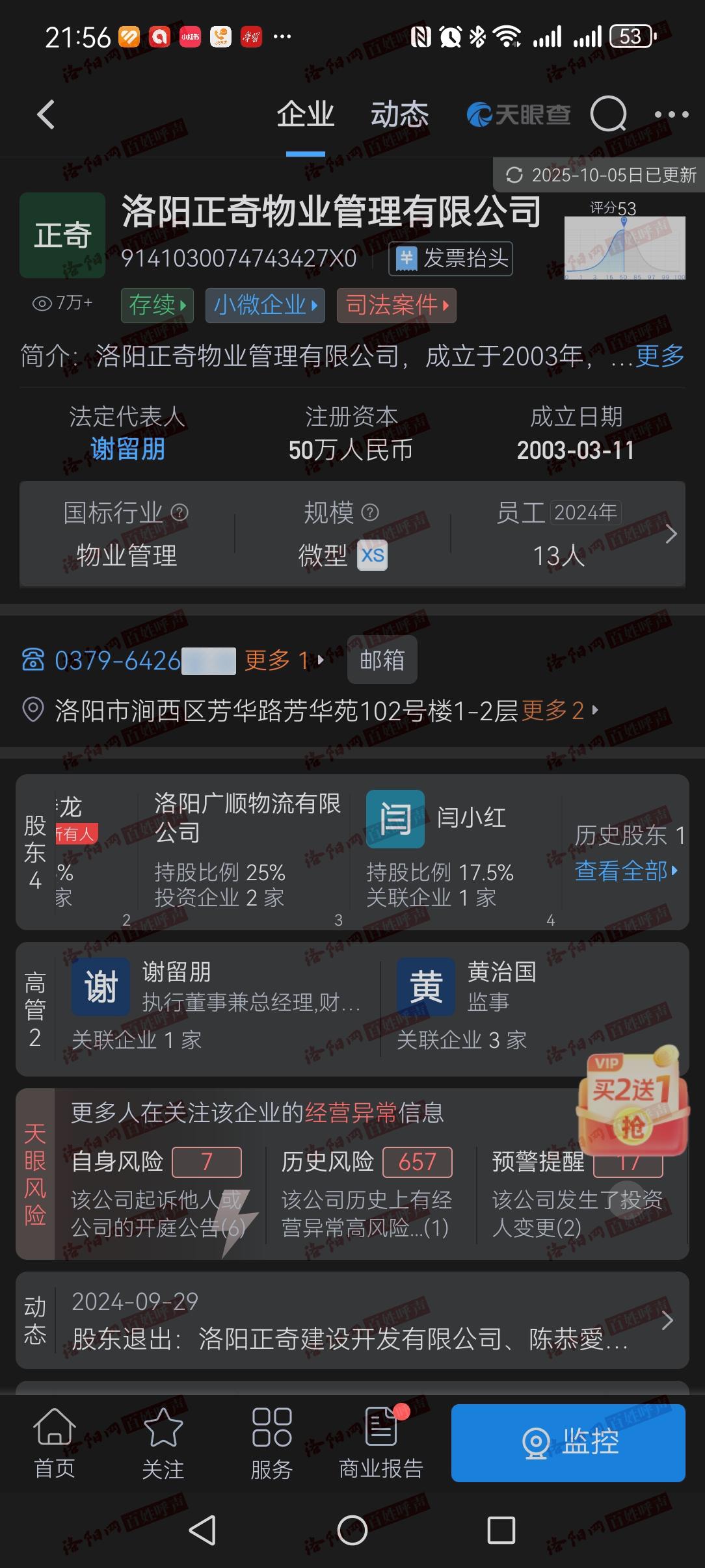Open the three-dot overflow menu

[x=671, y=115]
